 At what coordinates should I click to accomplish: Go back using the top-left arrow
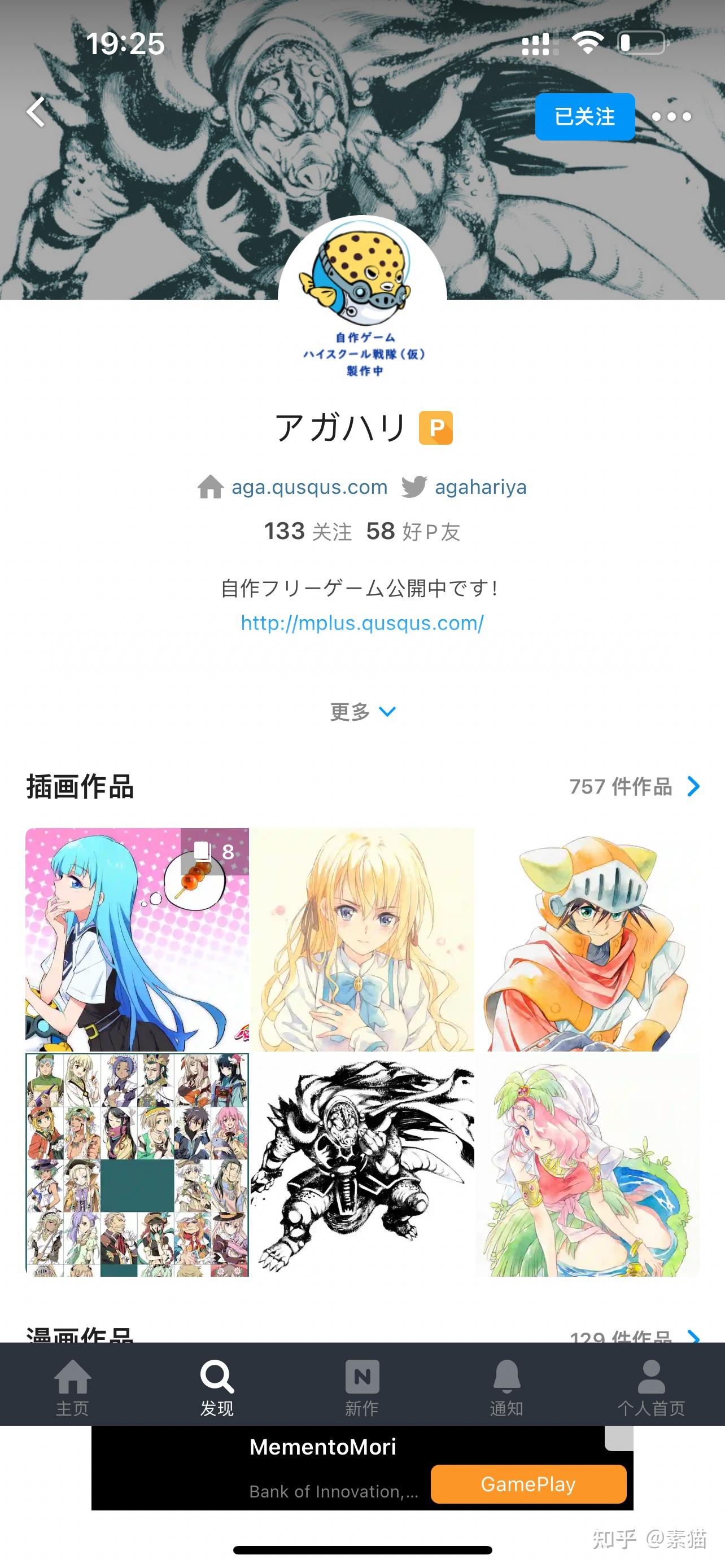point(37,112)
